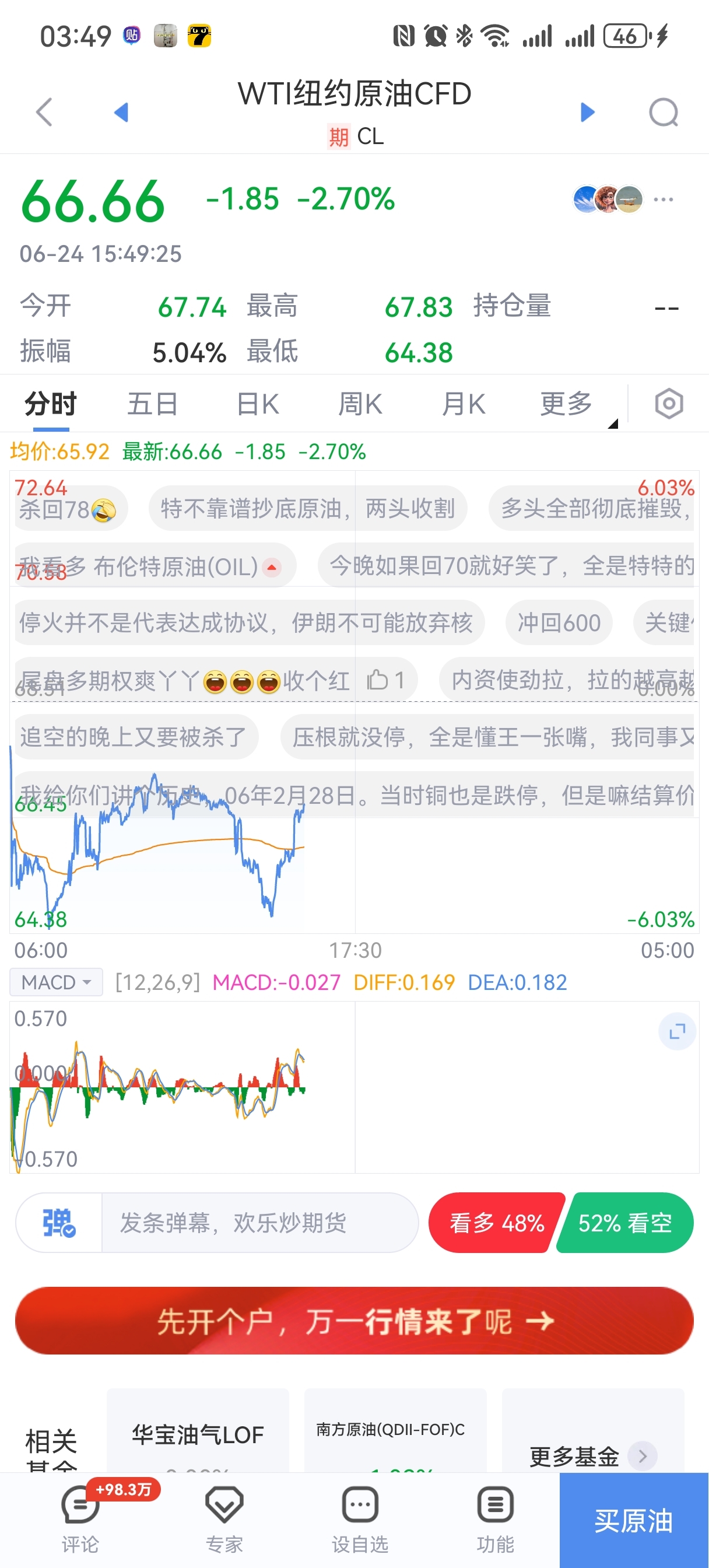The width and height of the screenshot is (709, 1568).
Task: Open the account-opening red banner
Action: (x=354, y=1321)
